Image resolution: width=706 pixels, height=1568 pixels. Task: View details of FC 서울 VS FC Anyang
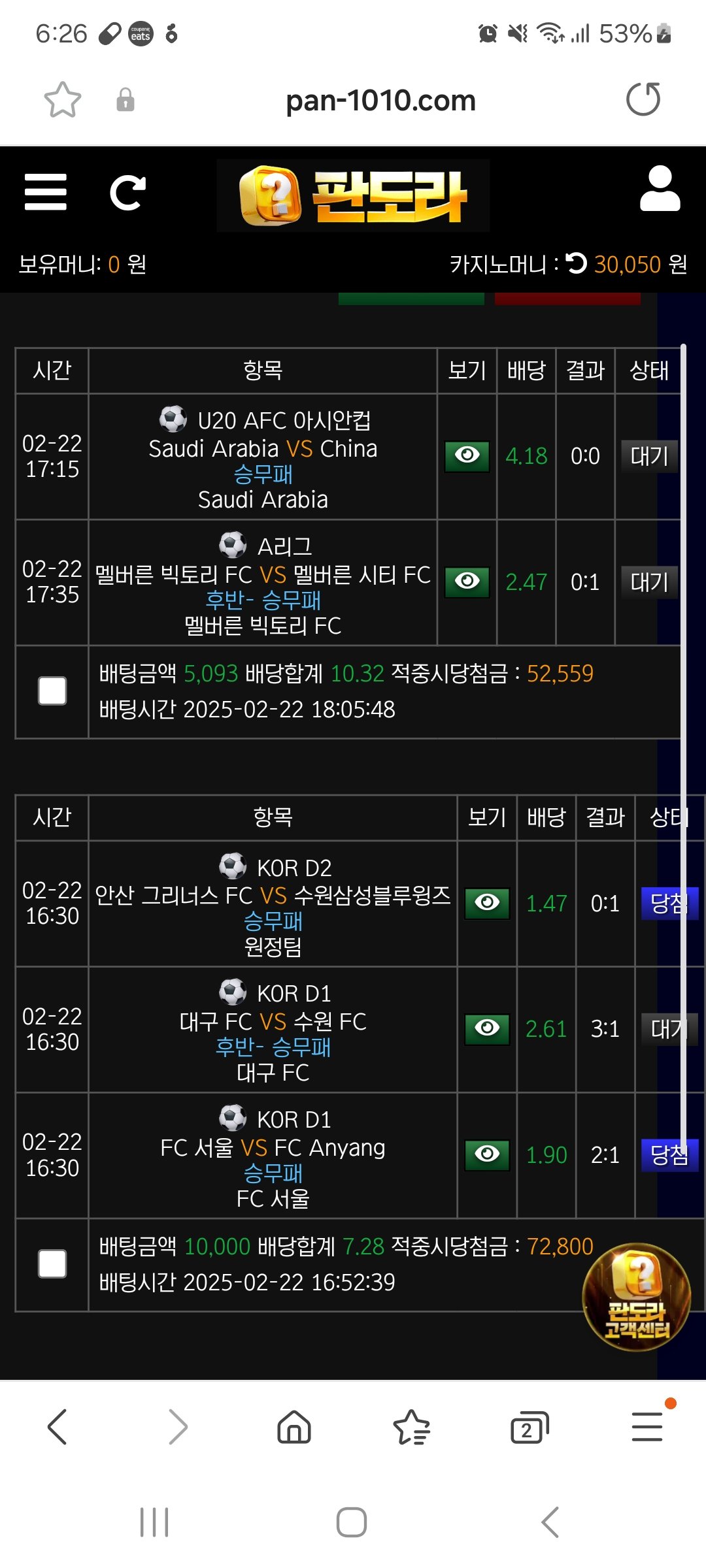click(487, 1154)
